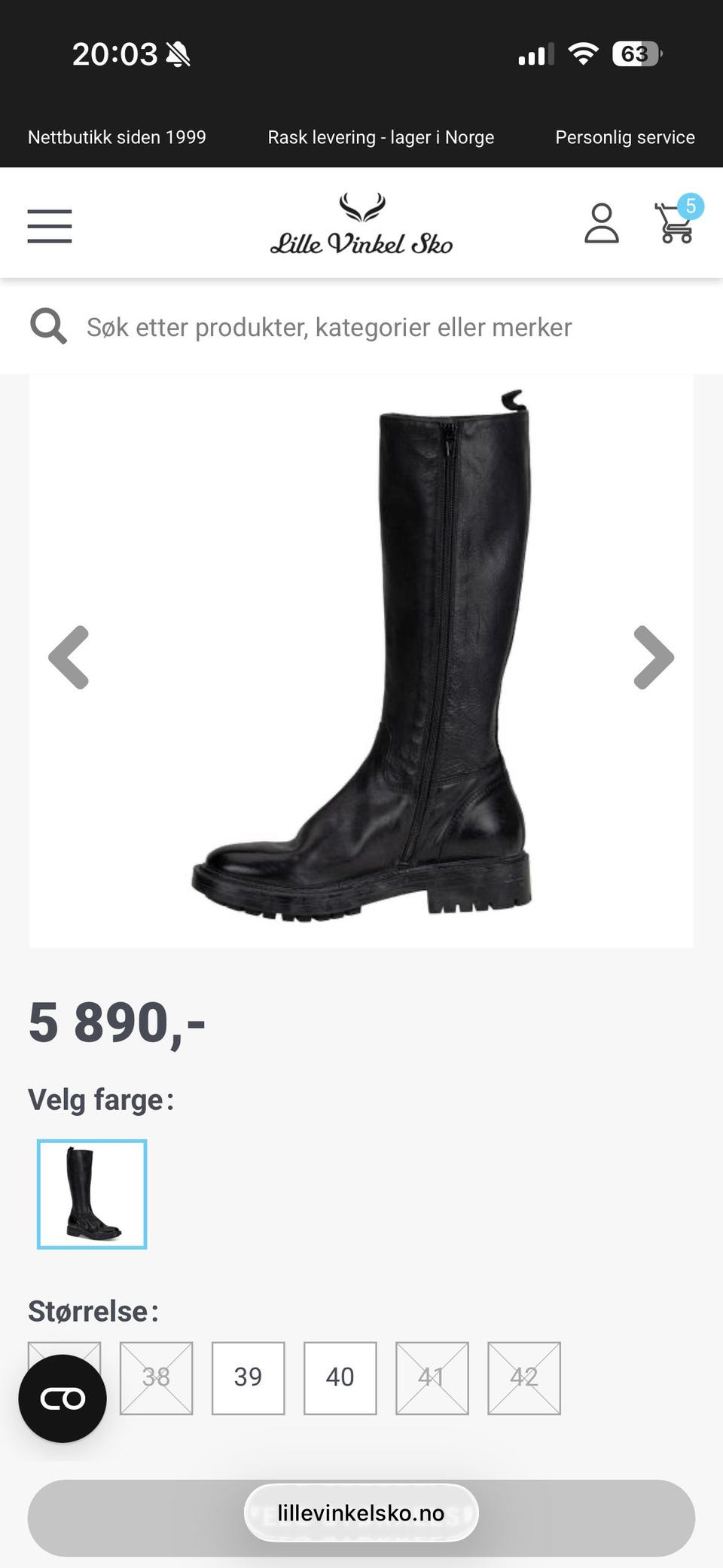Viewport: 723px width, 1568px height.
Task: Tap the product search field
Action: click(361, 327)
